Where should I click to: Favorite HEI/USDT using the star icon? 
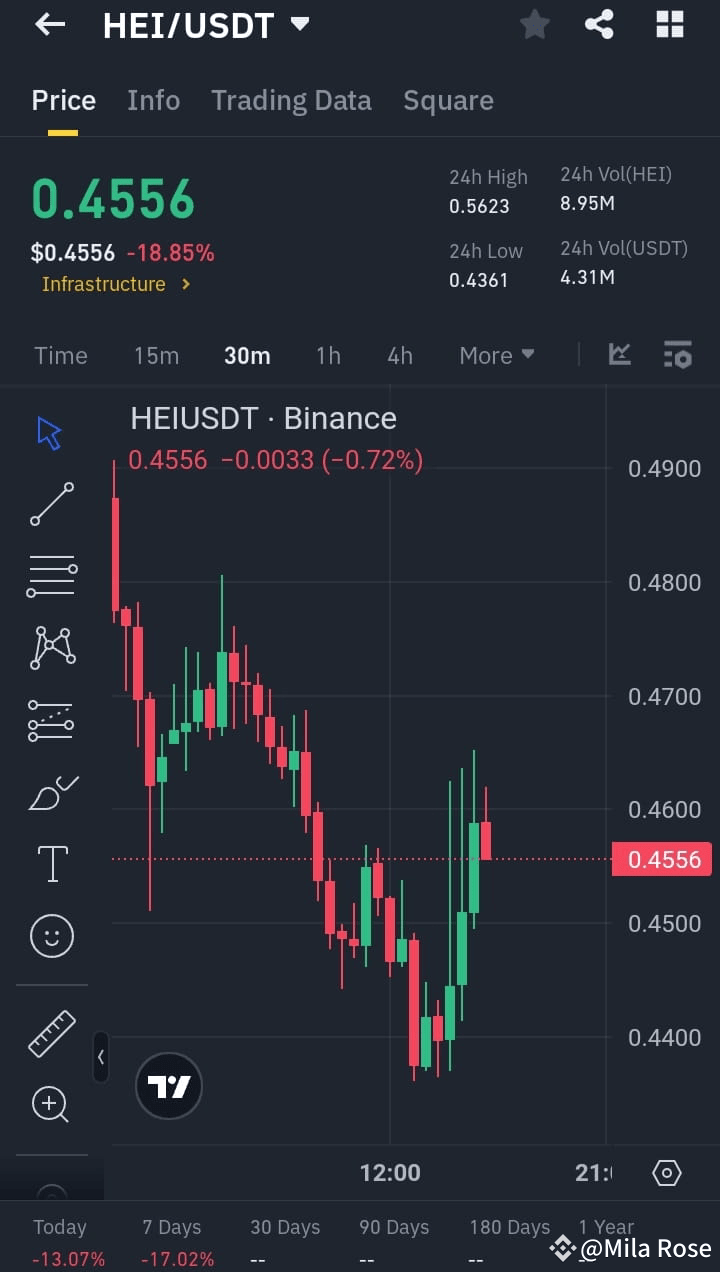[534, 25]
